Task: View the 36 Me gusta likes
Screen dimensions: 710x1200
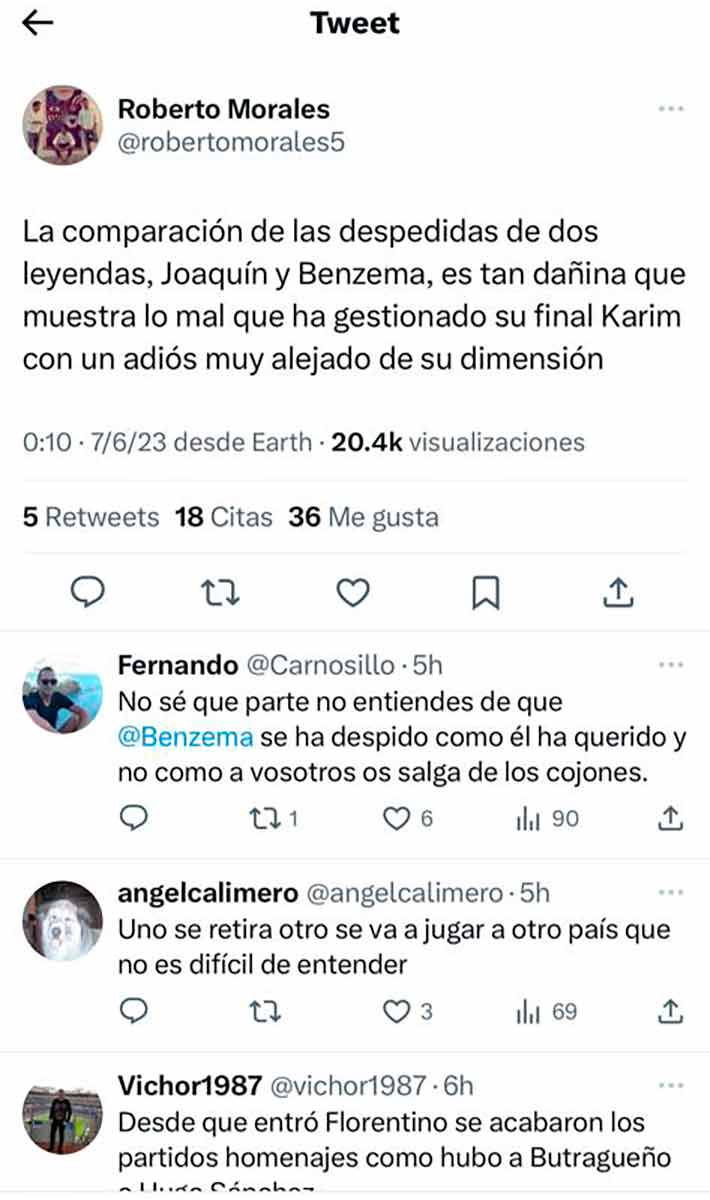Action: point(363,517)
